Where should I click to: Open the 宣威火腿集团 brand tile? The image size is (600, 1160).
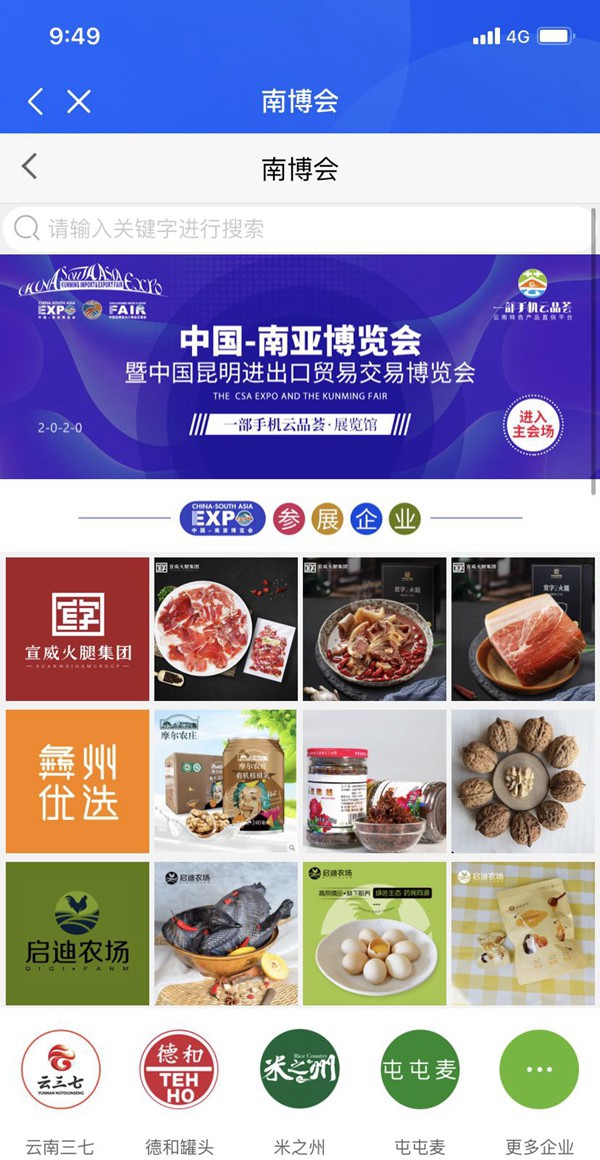pos(77,629)
